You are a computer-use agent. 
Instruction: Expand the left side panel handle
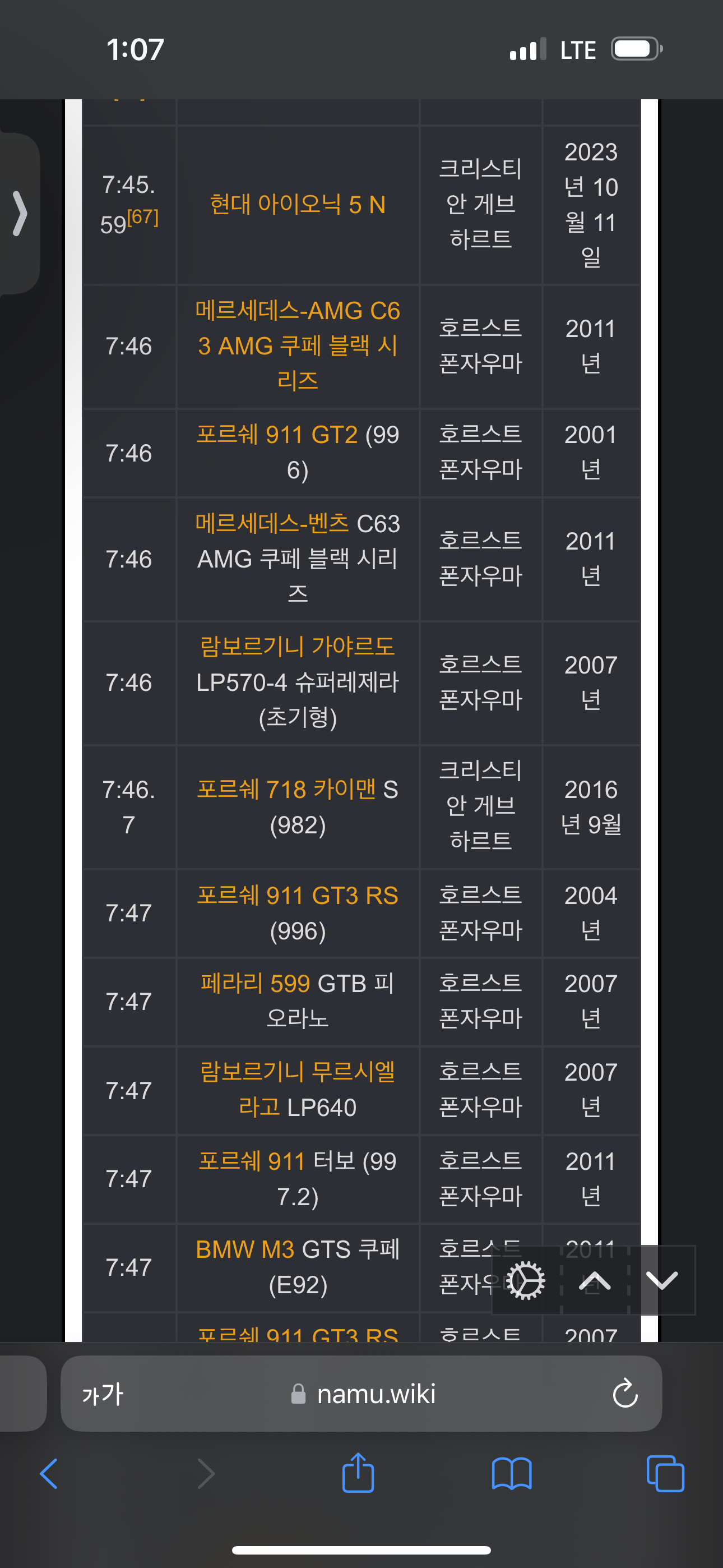coord(20,213)
